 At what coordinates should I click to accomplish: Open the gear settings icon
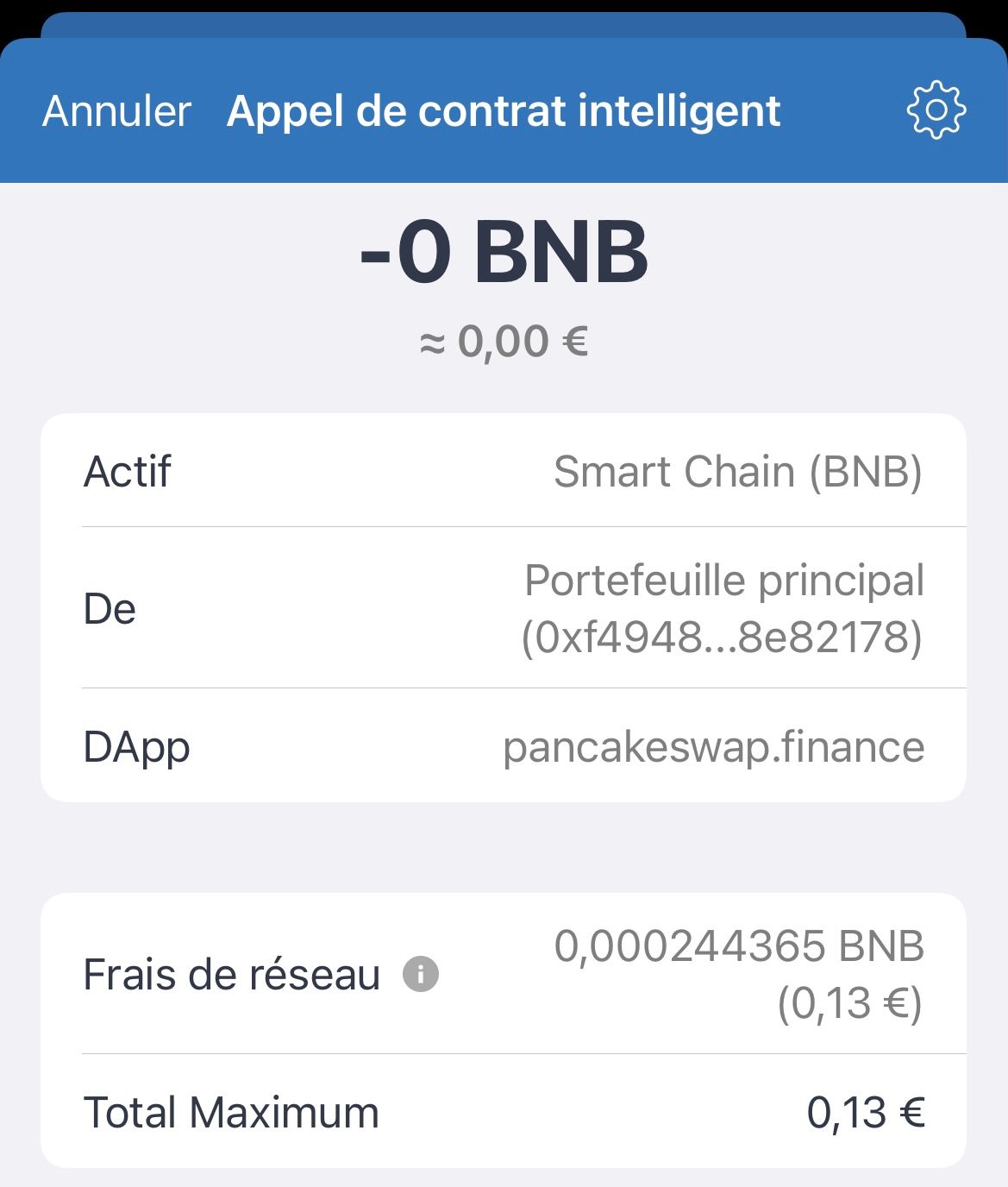tap(936, 110)
